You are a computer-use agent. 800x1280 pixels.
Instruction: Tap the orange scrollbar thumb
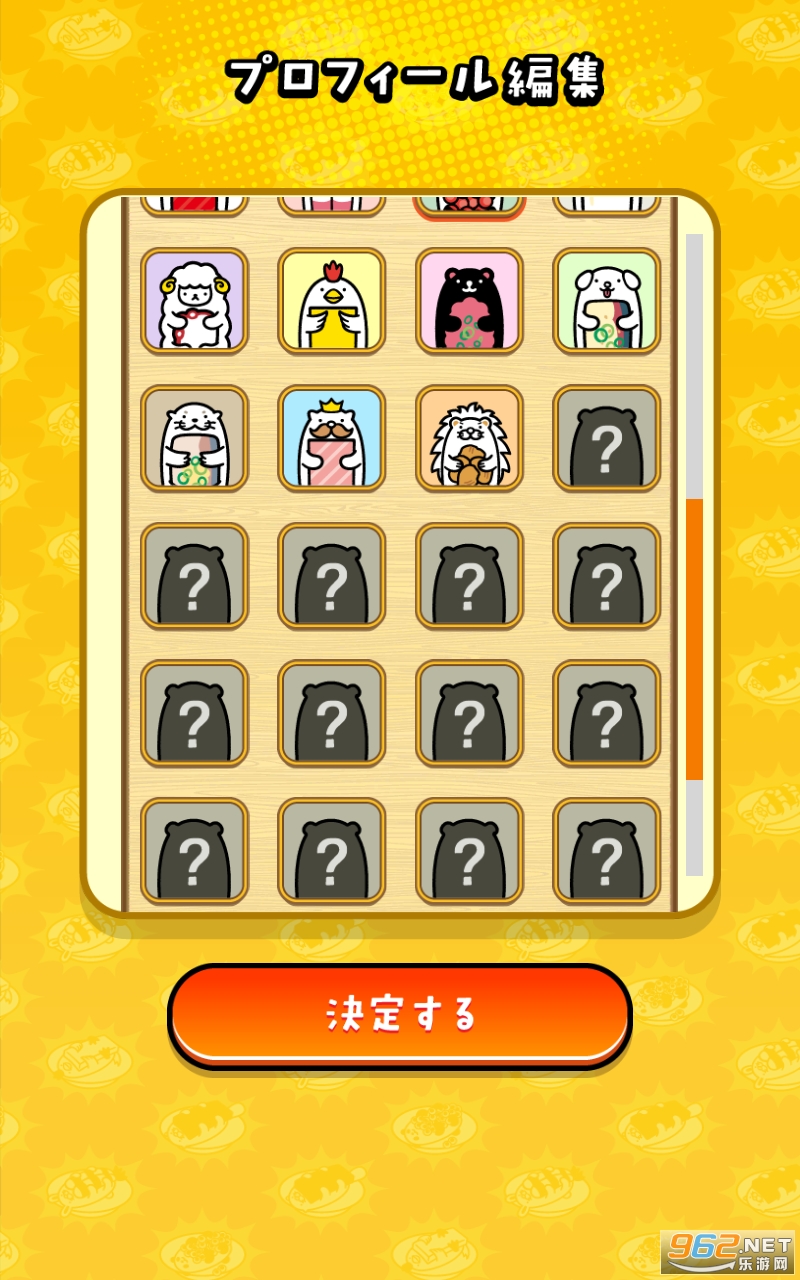[x=694, y=640]
